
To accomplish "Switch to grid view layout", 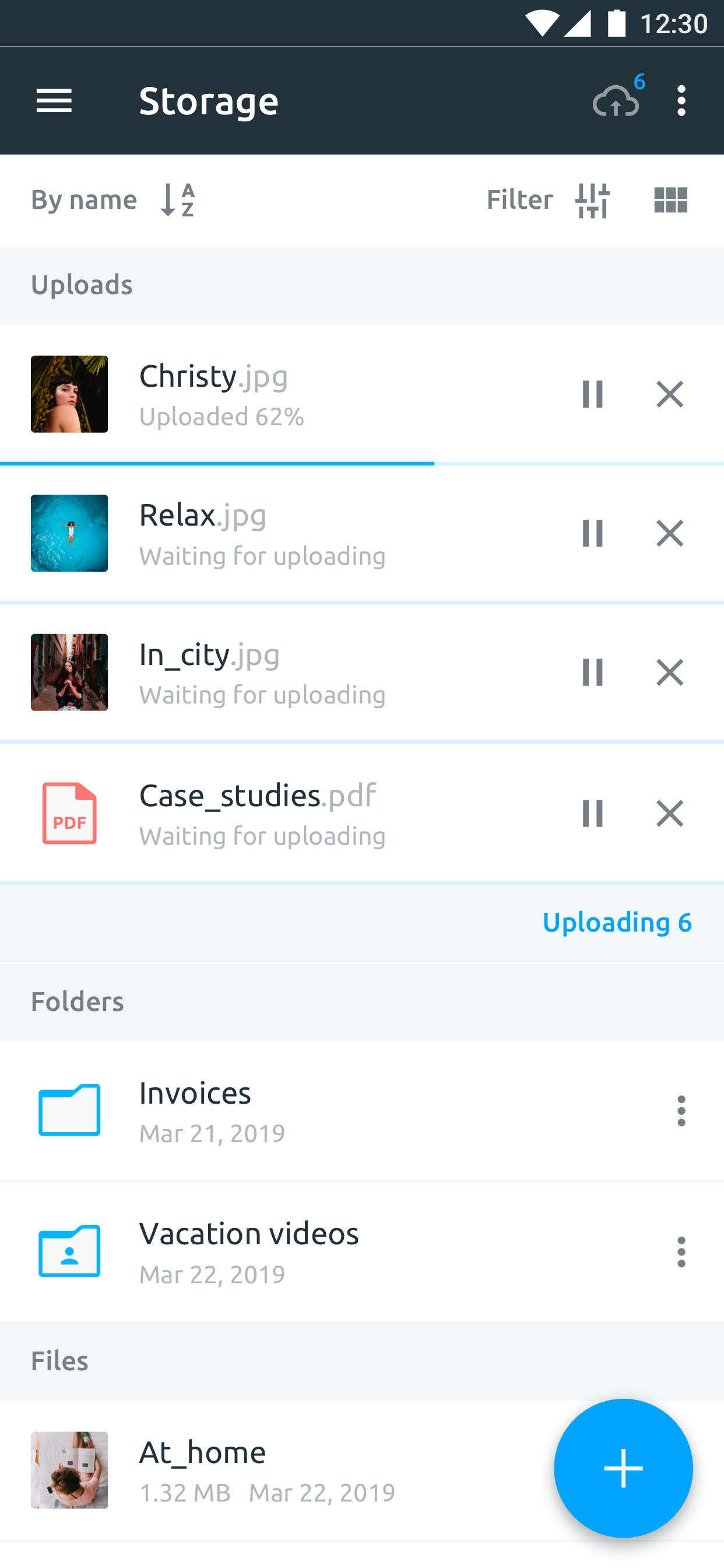I will point(670,199).
